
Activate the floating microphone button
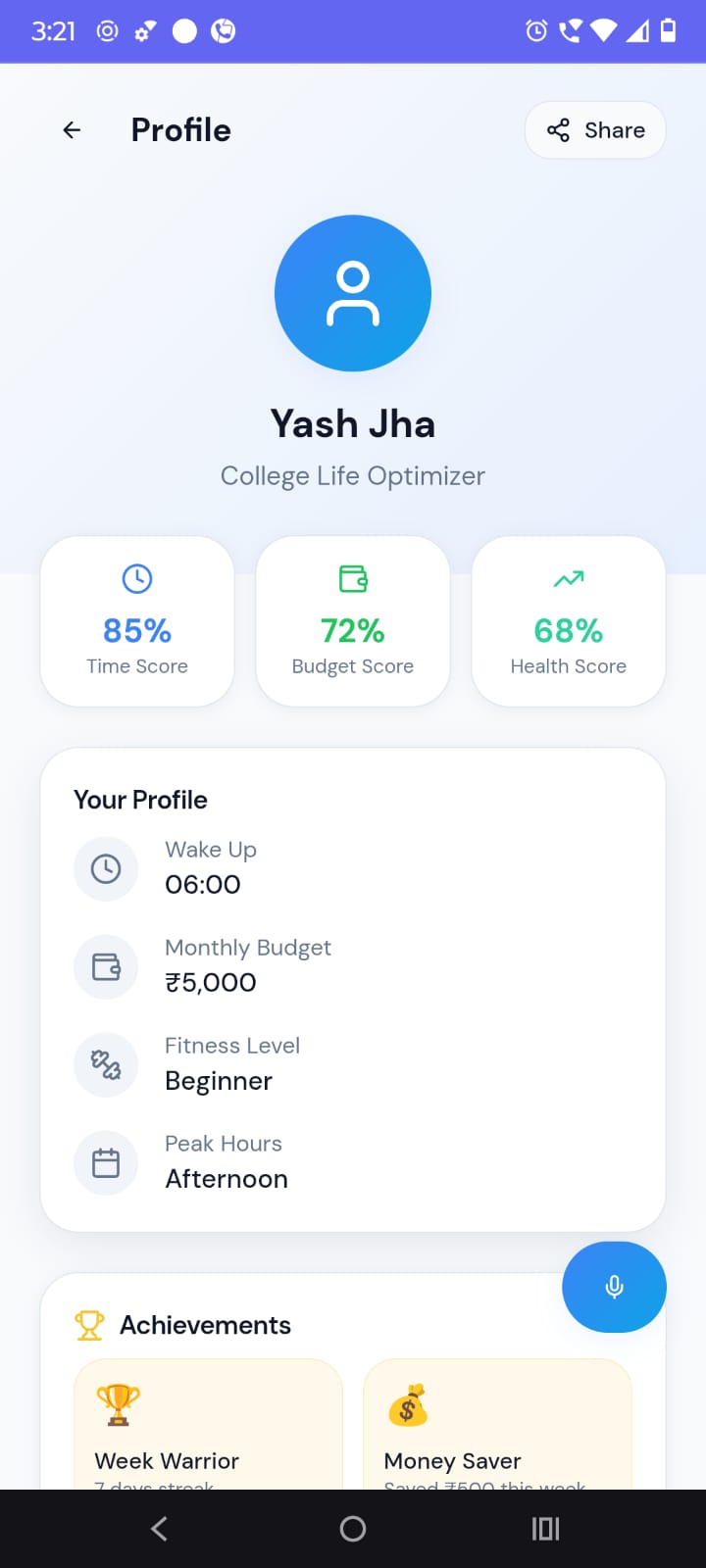[614, 1287]
